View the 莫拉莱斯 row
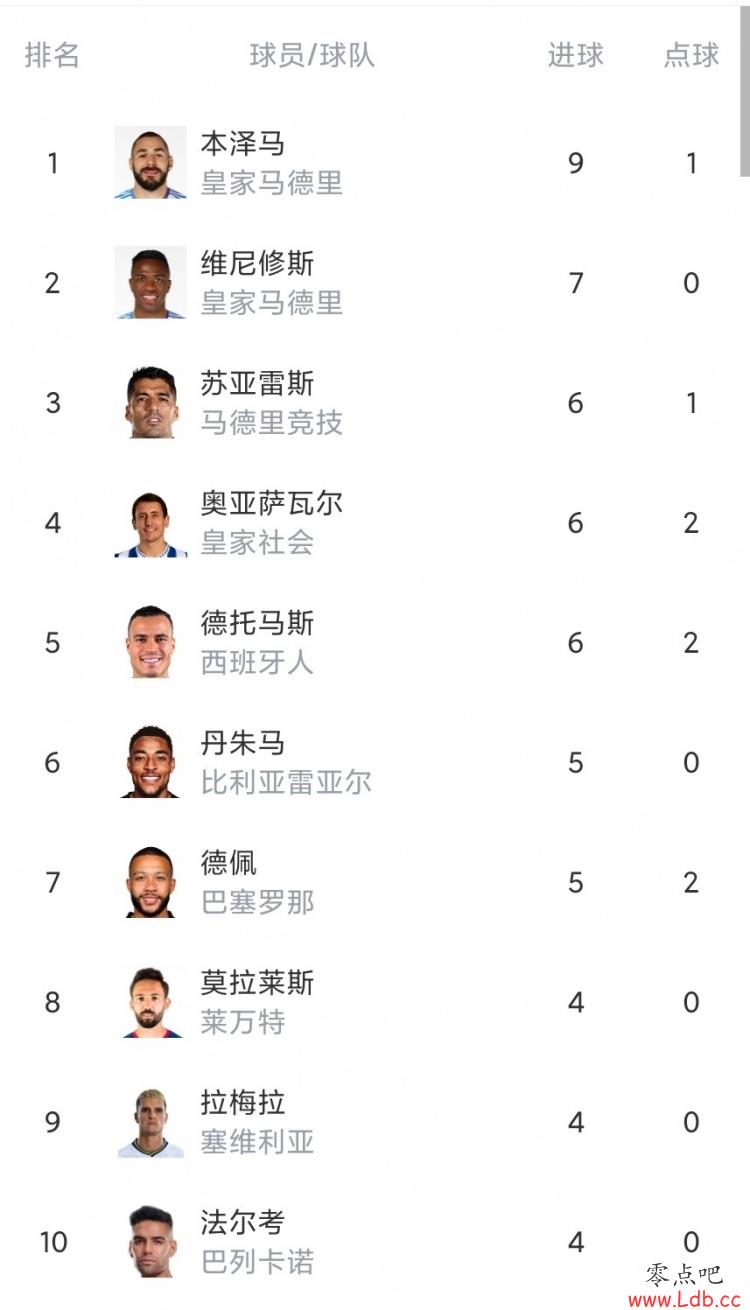The height and width of the screenshot is (1310, 750). (375, 1003)
